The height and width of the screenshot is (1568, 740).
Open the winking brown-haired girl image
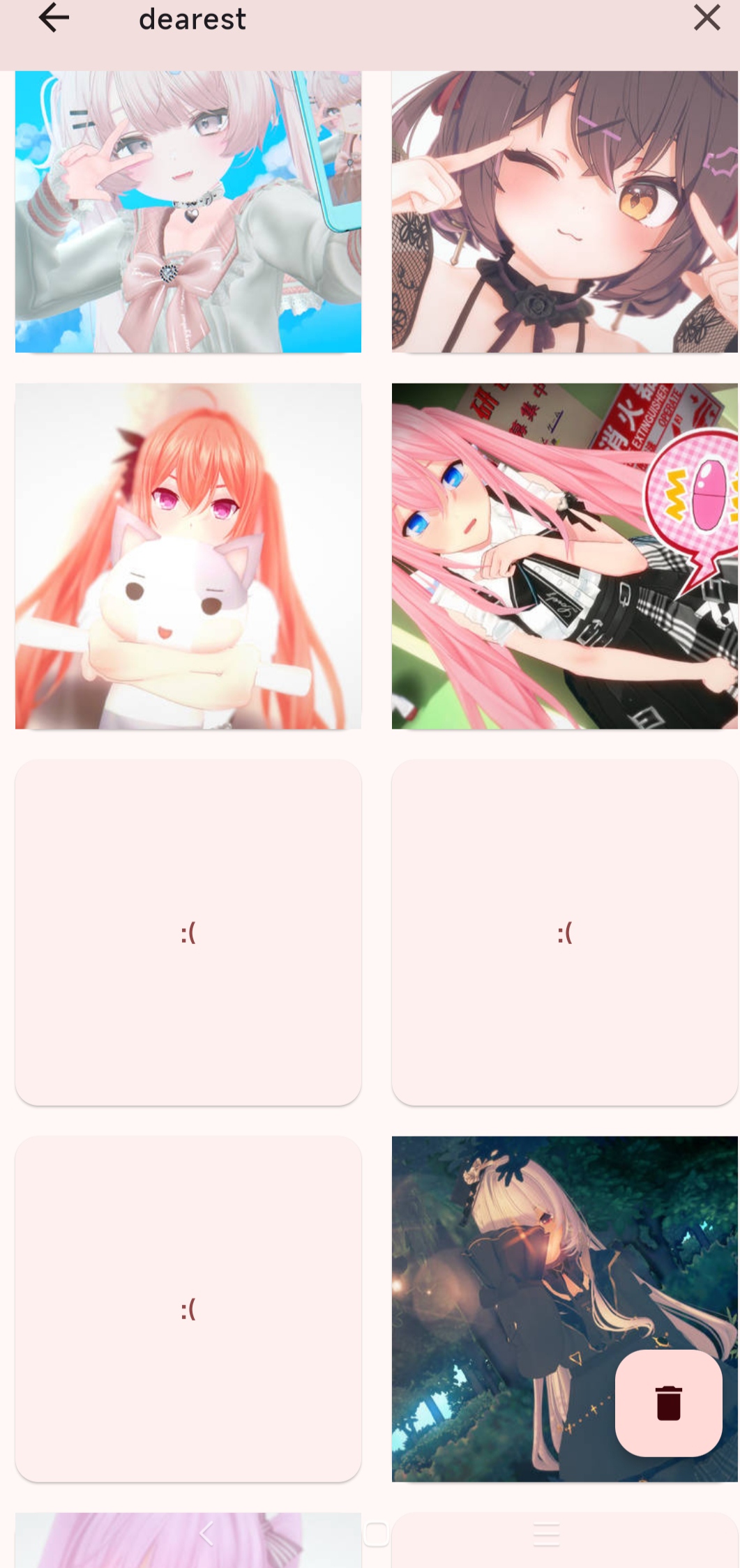[x=564, y=211]
